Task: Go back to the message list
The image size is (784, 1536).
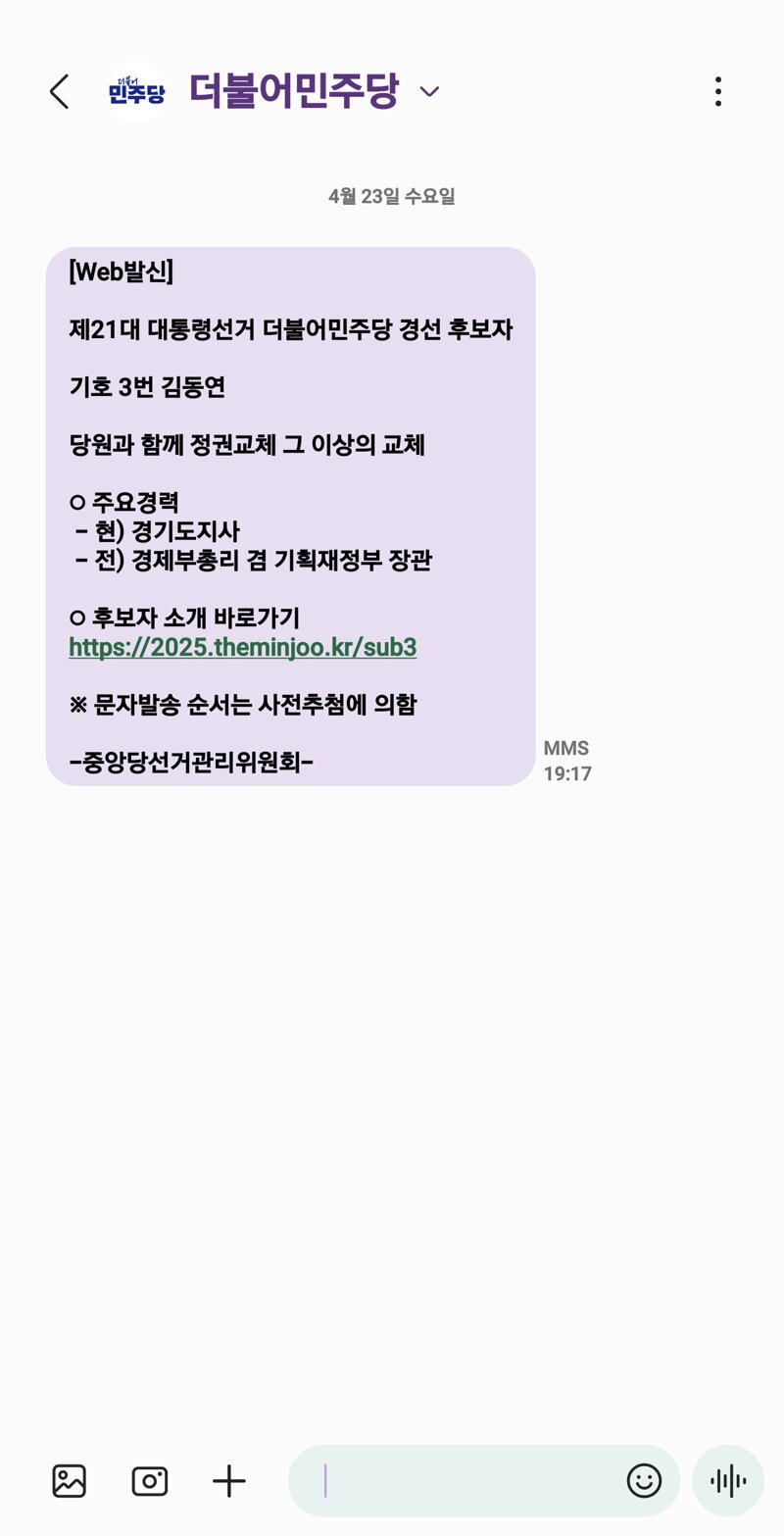Action: (x=59, y=92)
